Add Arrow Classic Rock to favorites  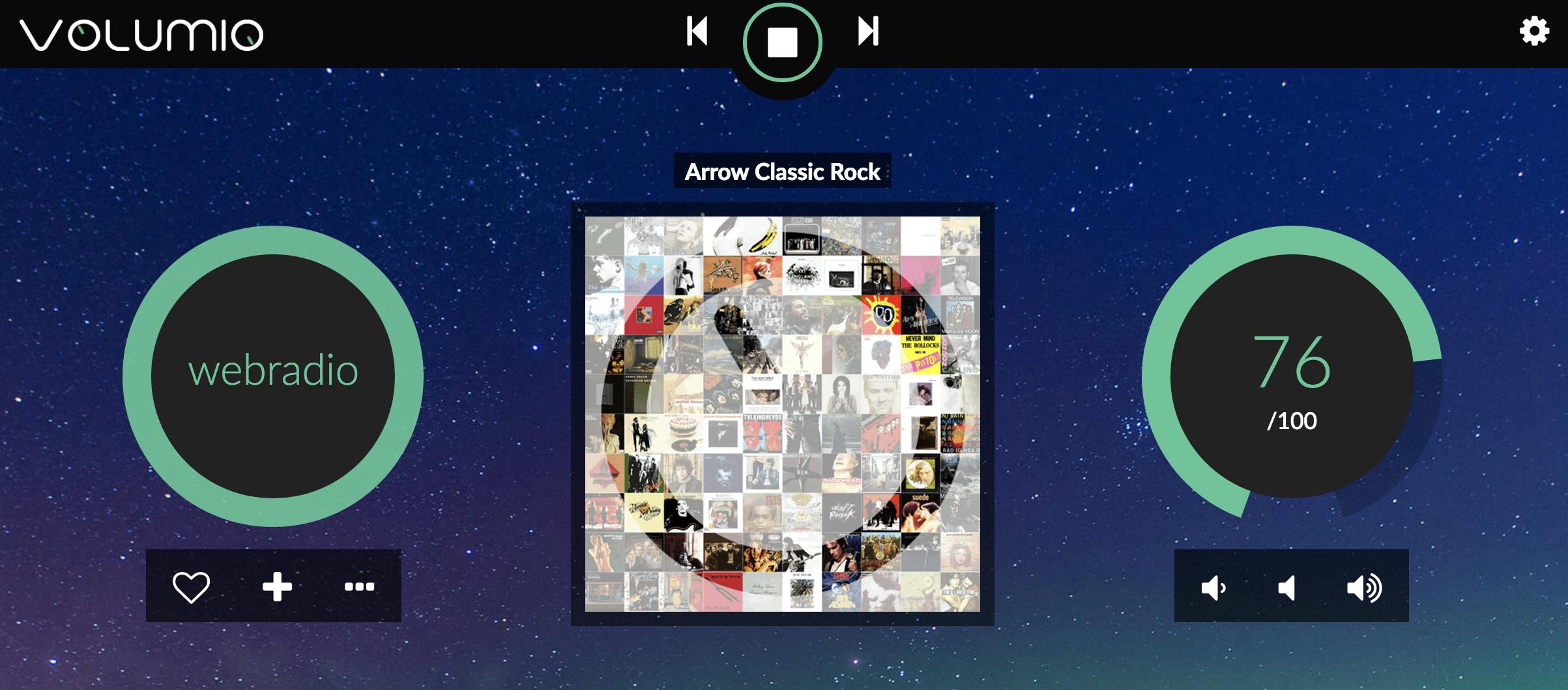tap(191, 586)
